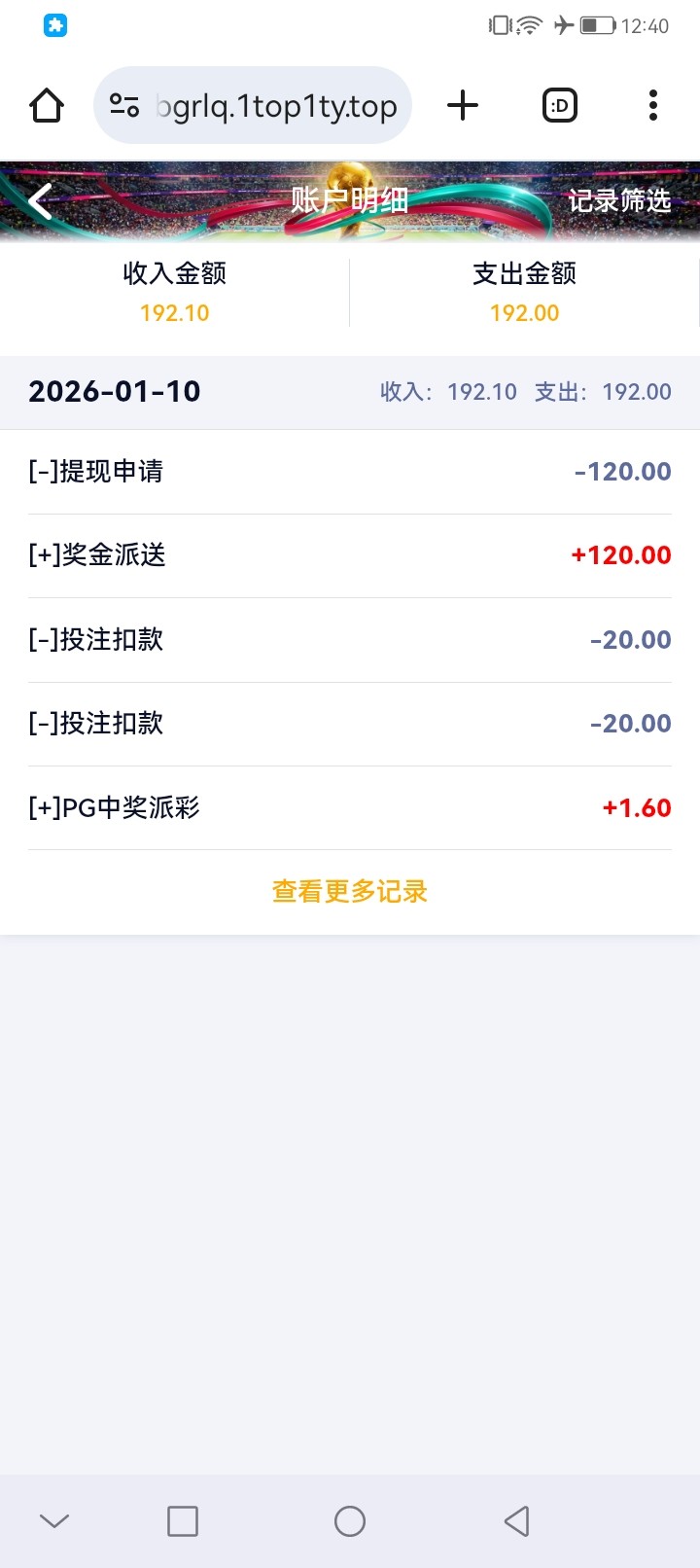Open the Chrome three-dot menu
Screen dimensions: 700x1568
[x=652, y=105]
